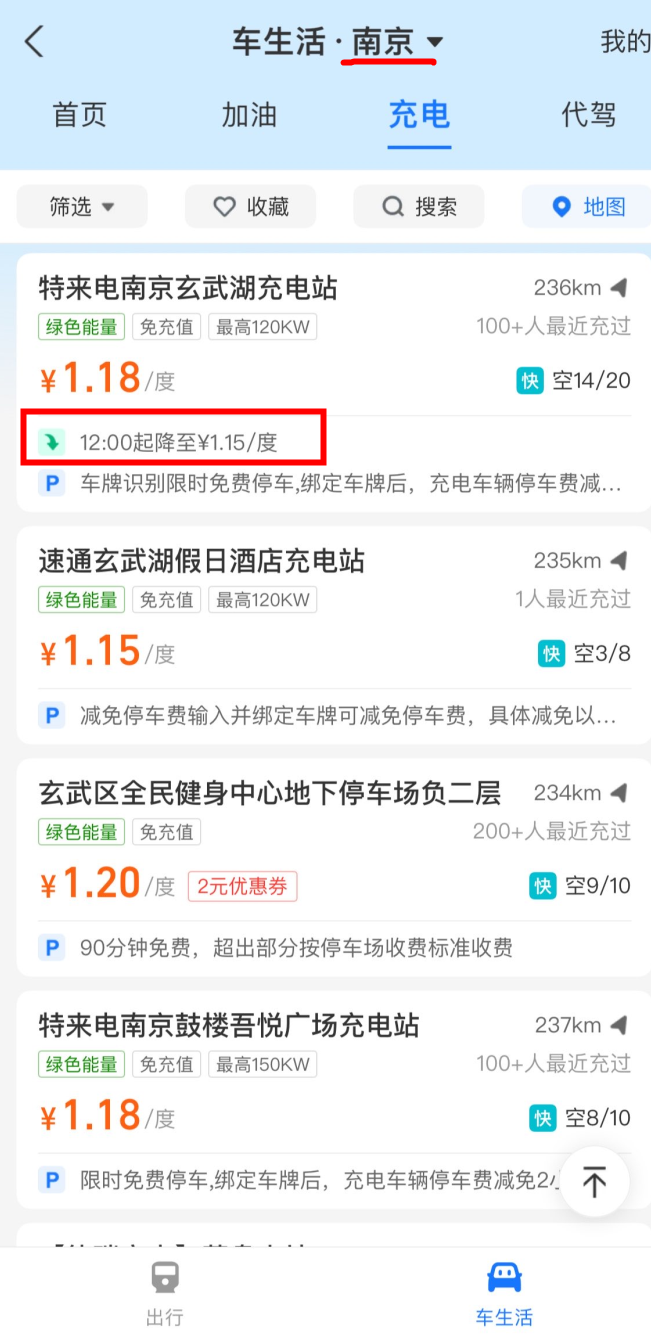Select the 充电 tab
This screenshot has width=651, height=1343.
point(419,115)
